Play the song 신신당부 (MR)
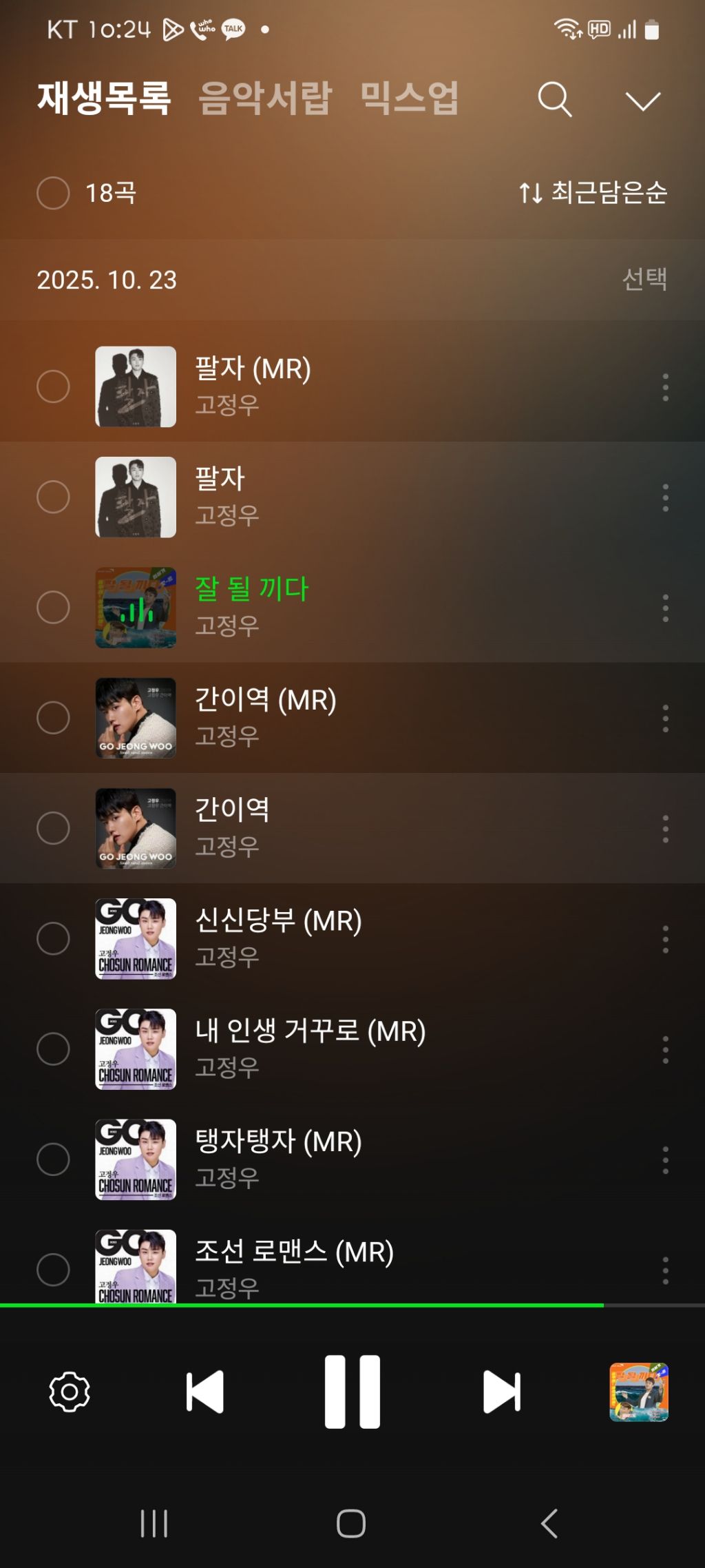Screen dimensions: 705x1568 (278, 922)
